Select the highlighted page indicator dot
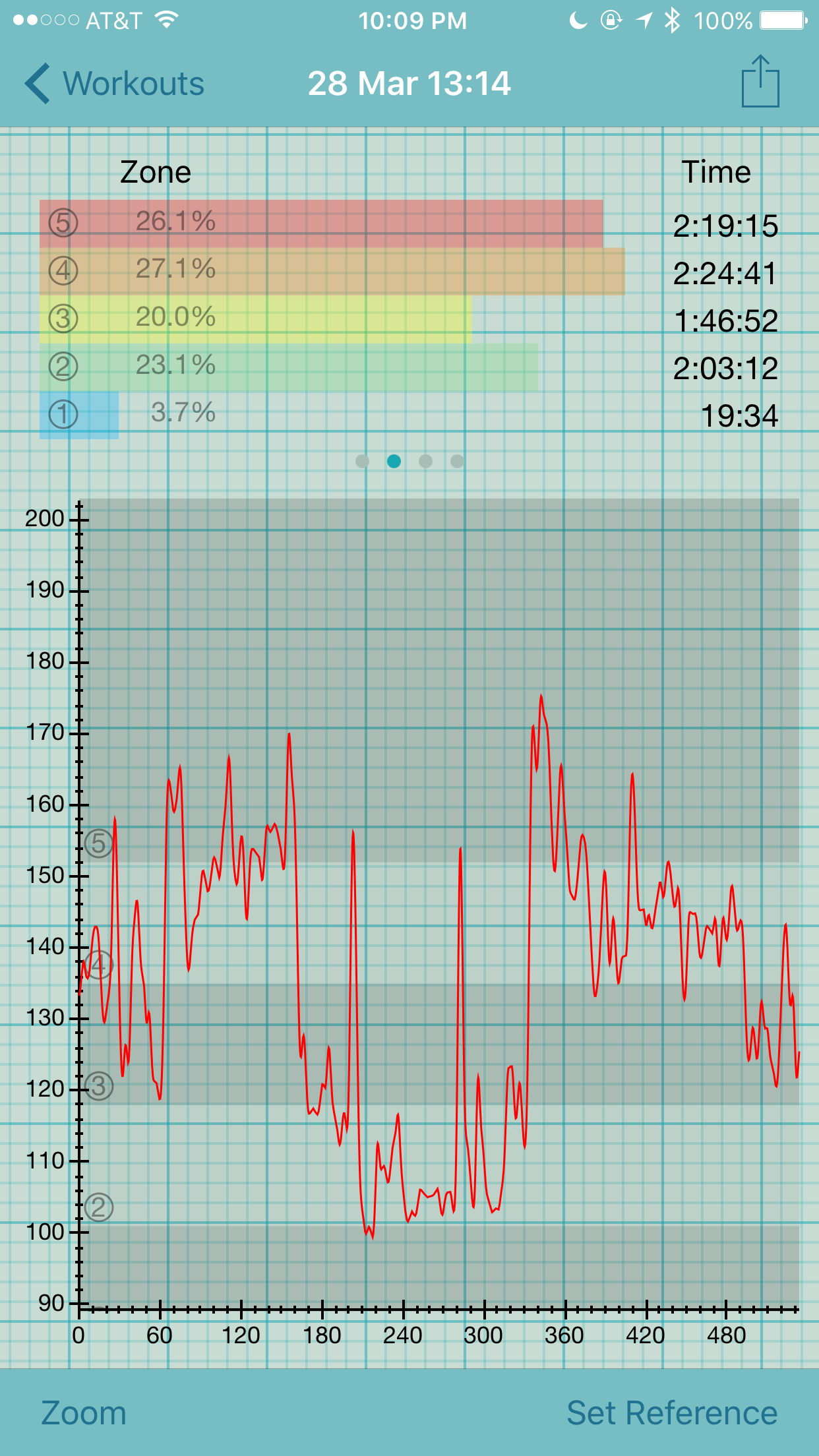 (394, 461)
